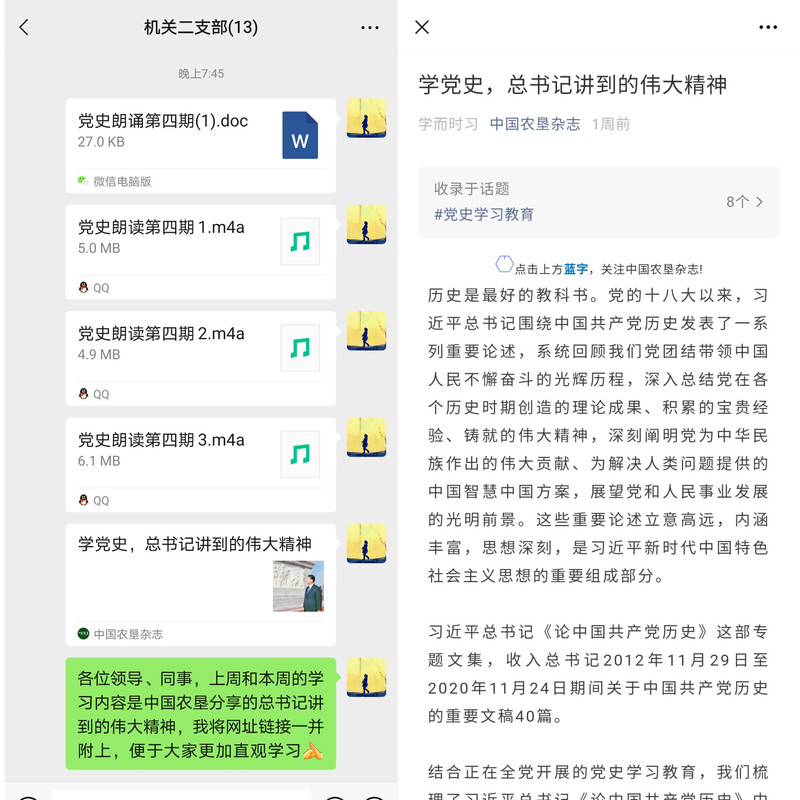Screen dimensions: 800x800
Task: Close the article view
Action: point(422,27)
